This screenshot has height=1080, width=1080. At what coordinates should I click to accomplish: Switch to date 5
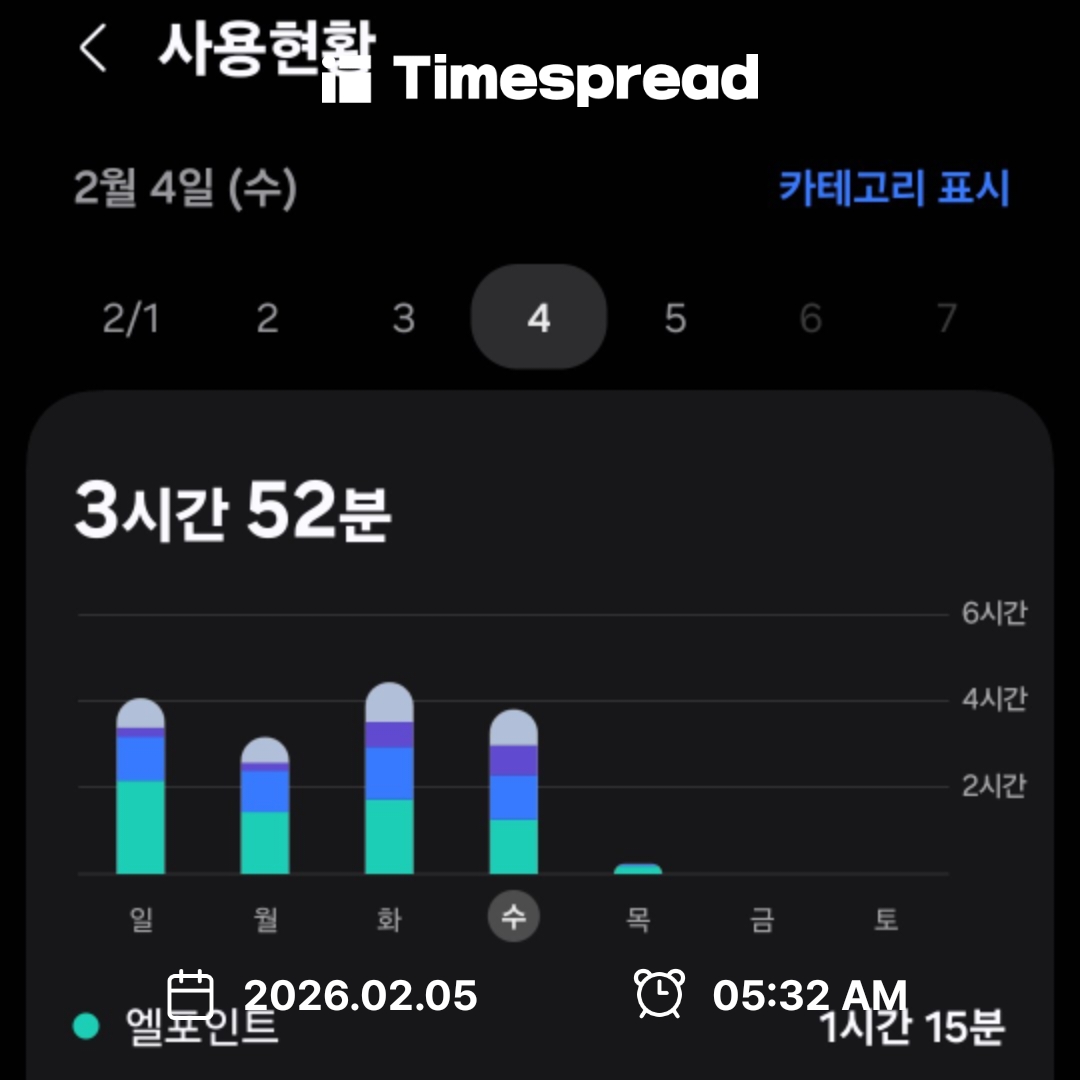point(675,319)
